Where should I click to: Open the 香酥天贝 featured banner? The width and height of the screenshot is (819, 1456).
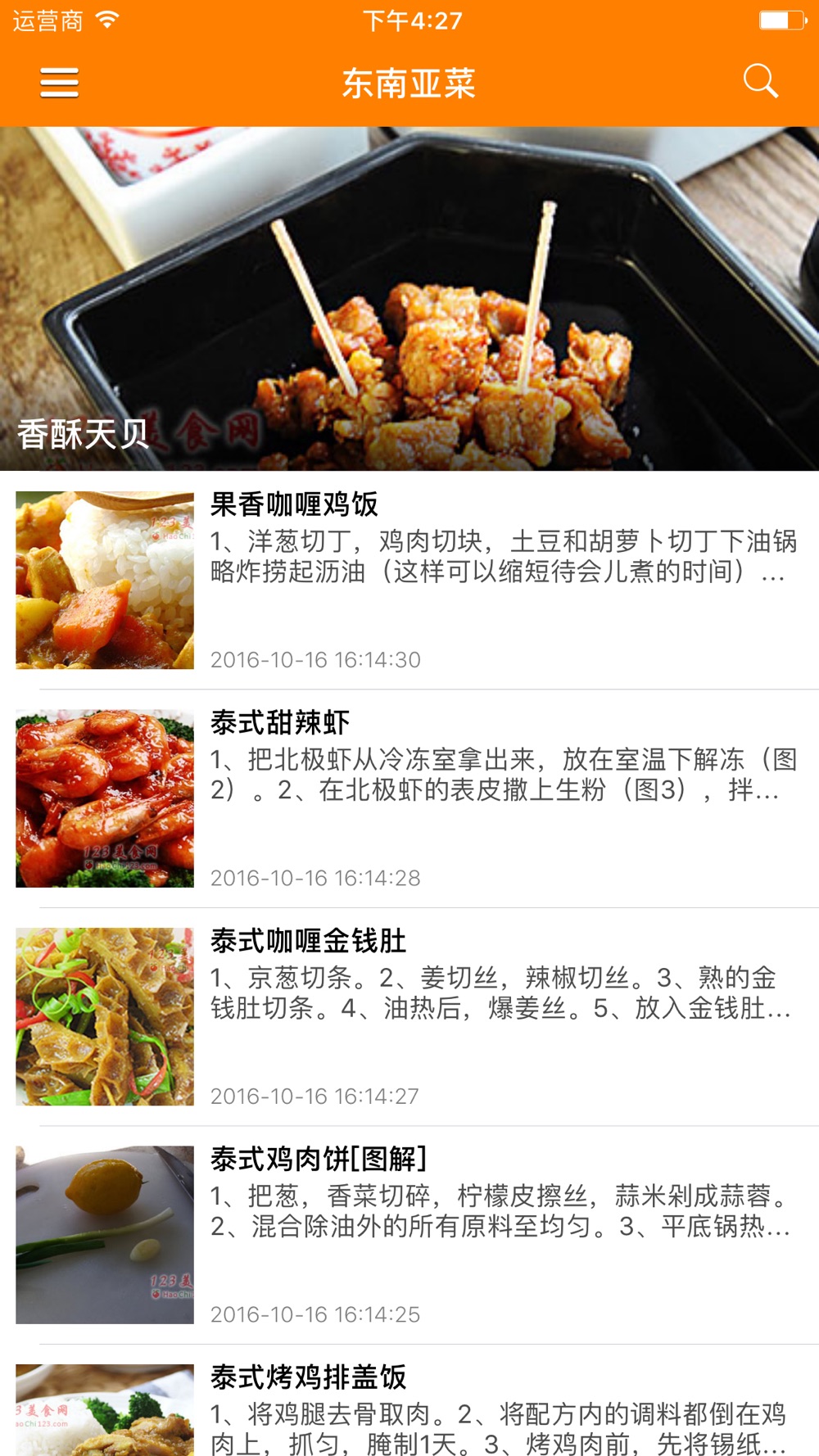point(409,299)
